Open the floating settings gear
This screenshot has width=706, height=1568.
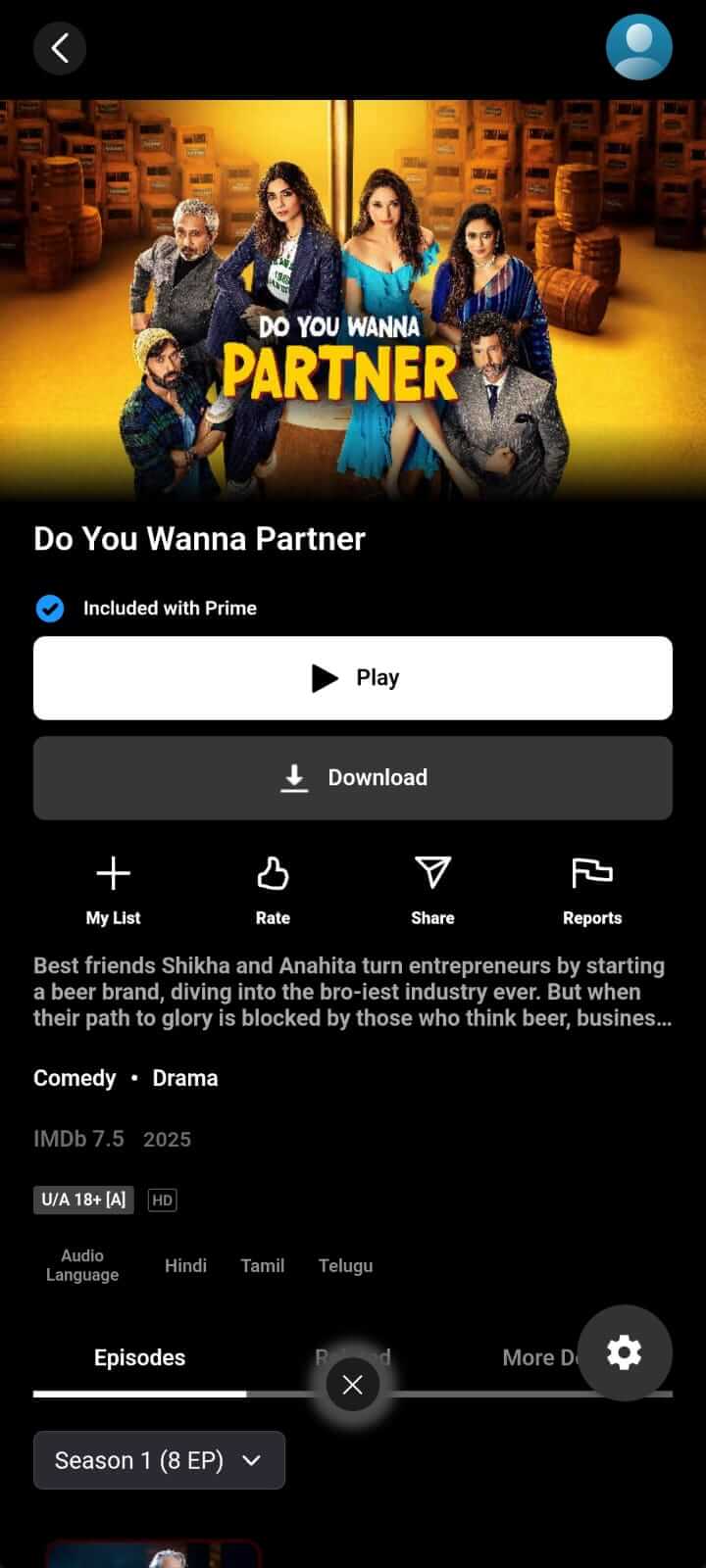pos(625,1353)
